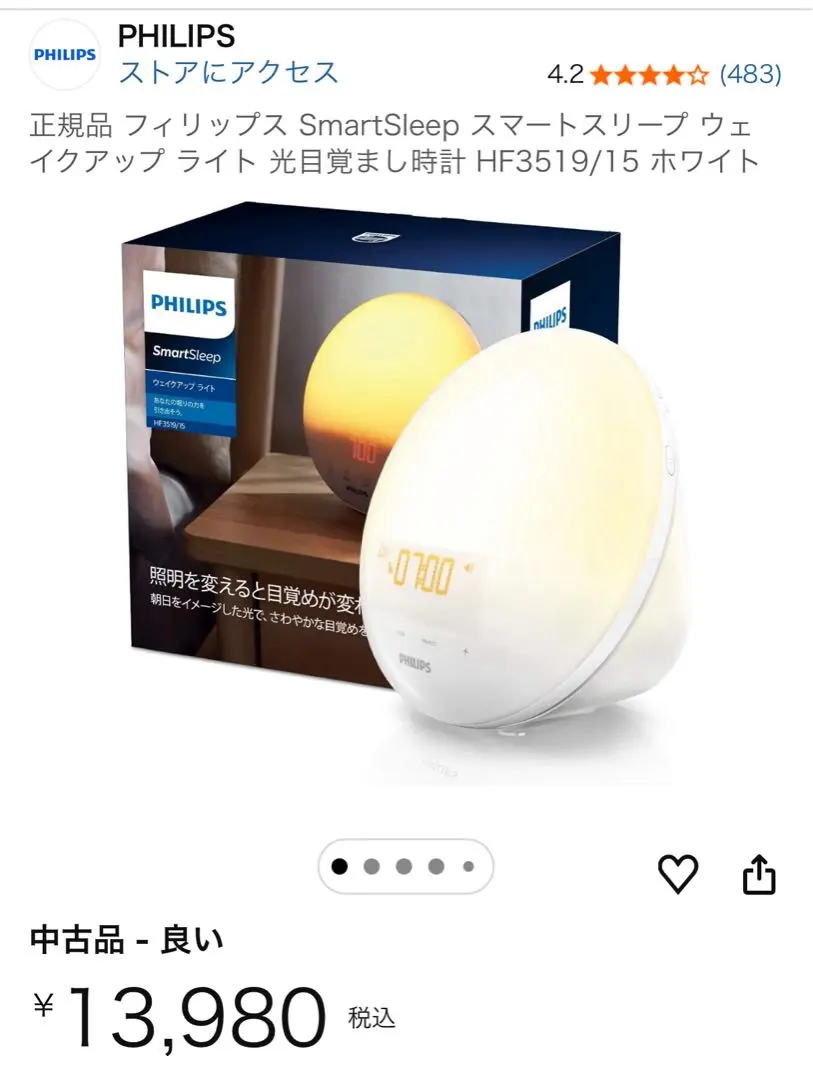Image resolution: width=813 pixels, height=1080 pixels.
Task: Tap the circular PHILIPS brand logo
Action: pos(63,55)
